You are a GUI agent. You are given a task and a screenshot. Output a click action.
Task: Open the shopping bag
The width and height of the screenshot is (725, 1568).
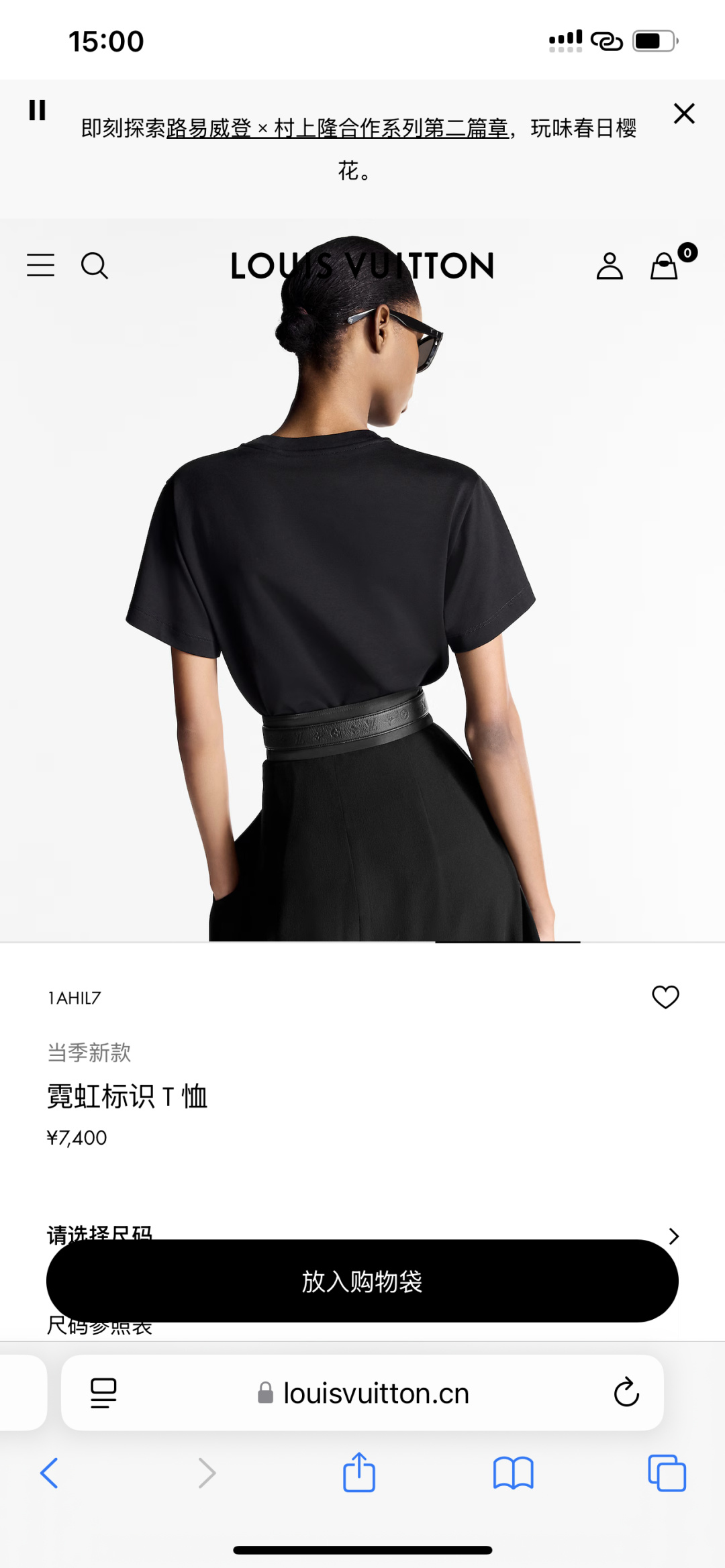pos(665,266)
